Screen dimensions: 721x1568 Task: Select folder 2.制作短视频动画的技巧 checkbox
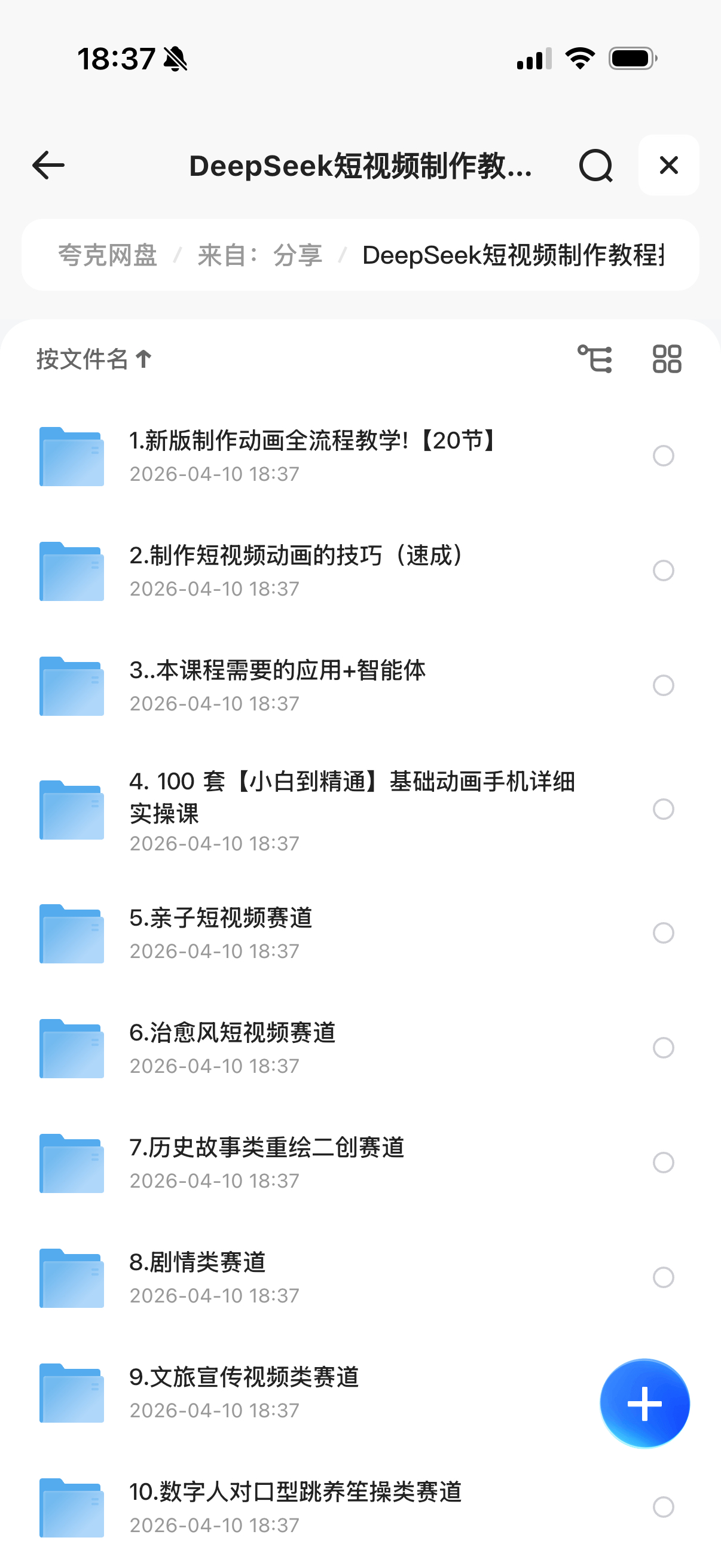(662, 571)
